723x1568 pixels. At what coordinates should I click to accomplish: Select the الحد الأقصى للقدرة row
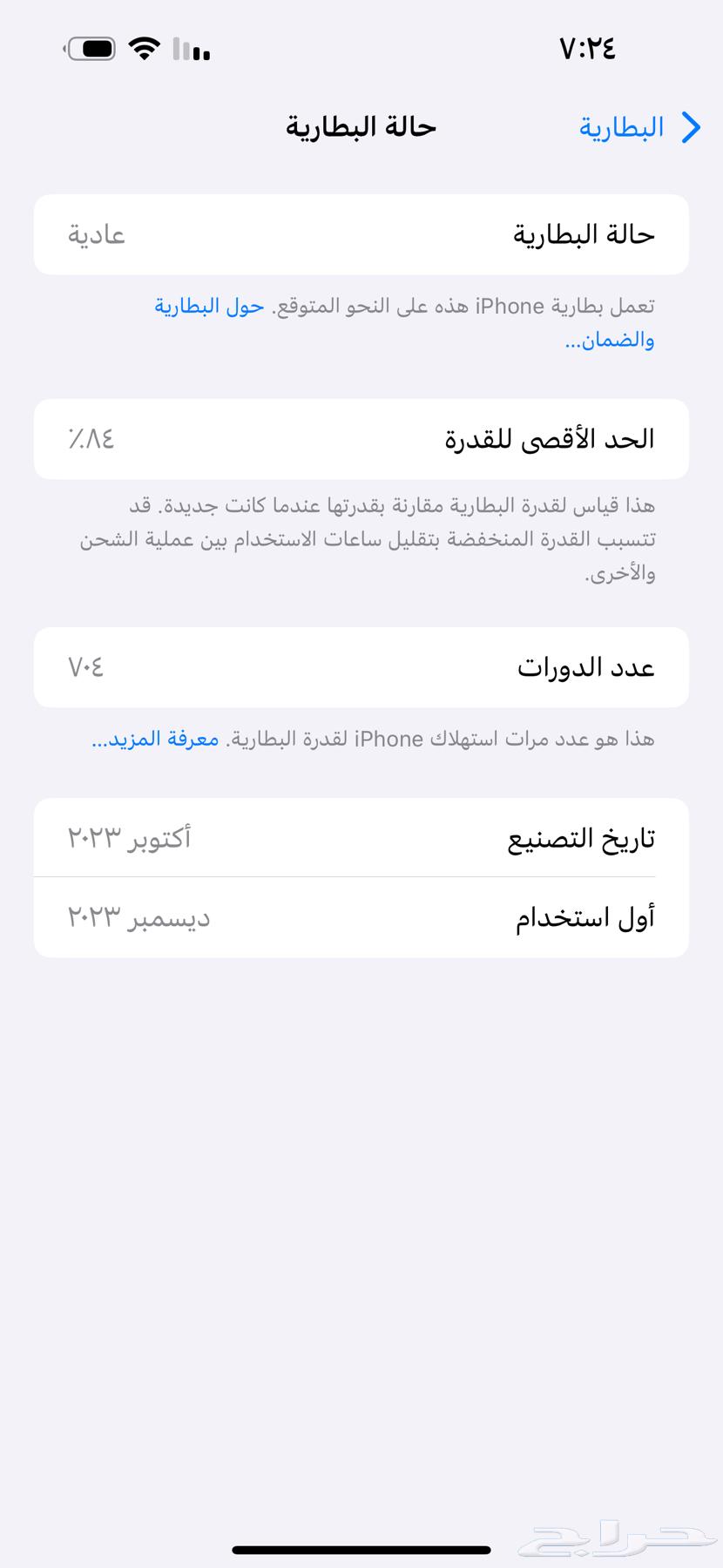(x=361, y=439)
